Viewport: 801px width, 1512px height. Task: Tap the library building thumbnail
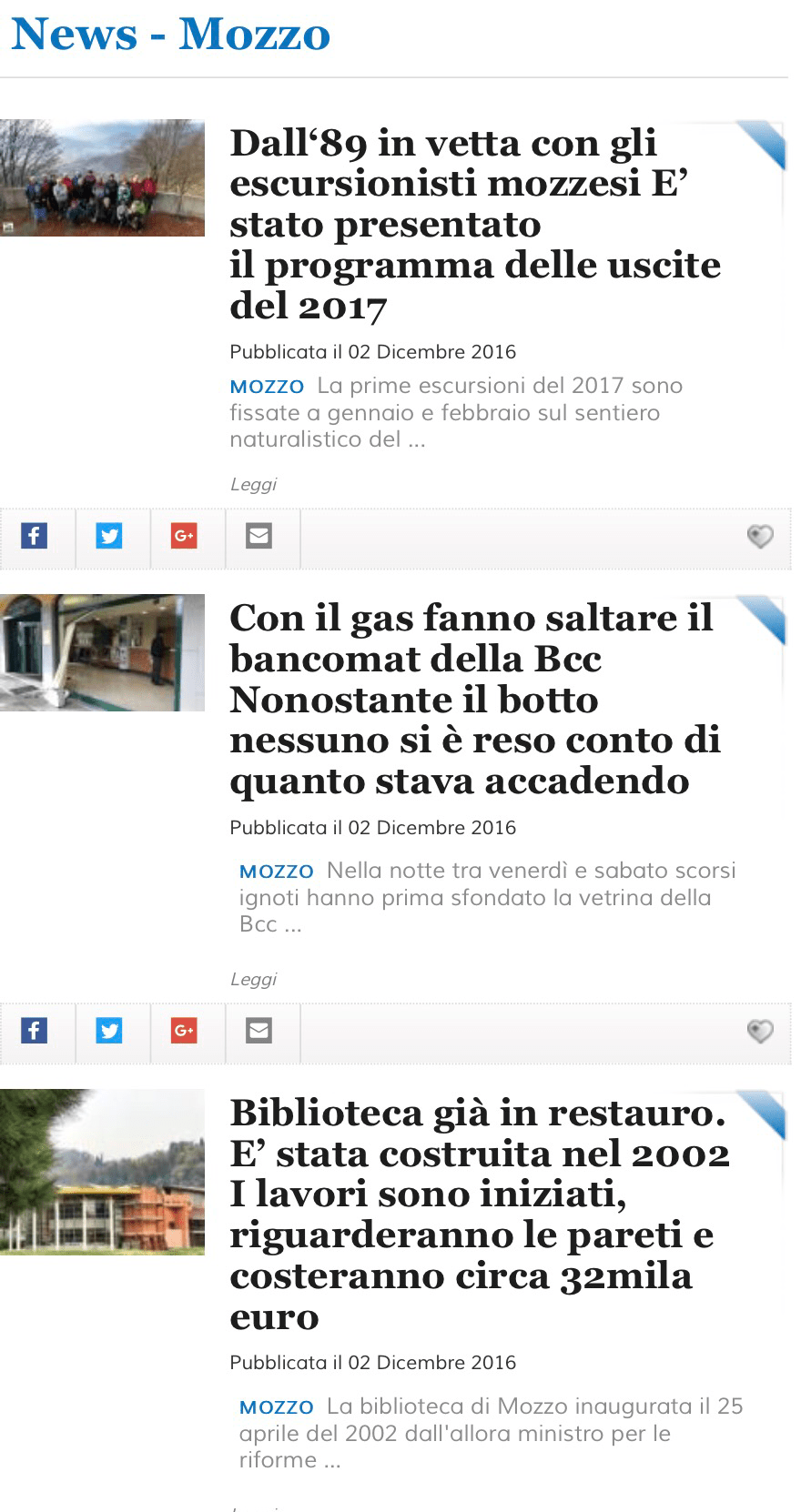click(x=102, y=1172)
